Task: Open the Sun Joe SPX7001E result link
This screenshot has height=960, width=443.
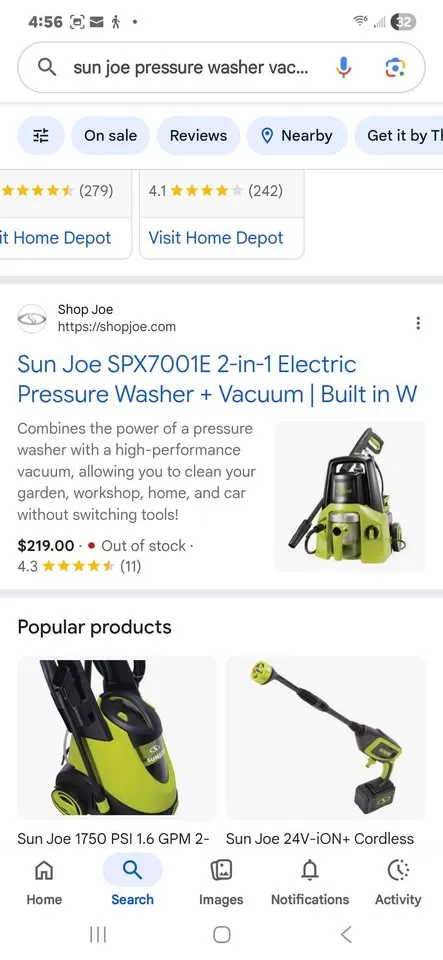Action: pyautogui.click(x=217, y=379)
